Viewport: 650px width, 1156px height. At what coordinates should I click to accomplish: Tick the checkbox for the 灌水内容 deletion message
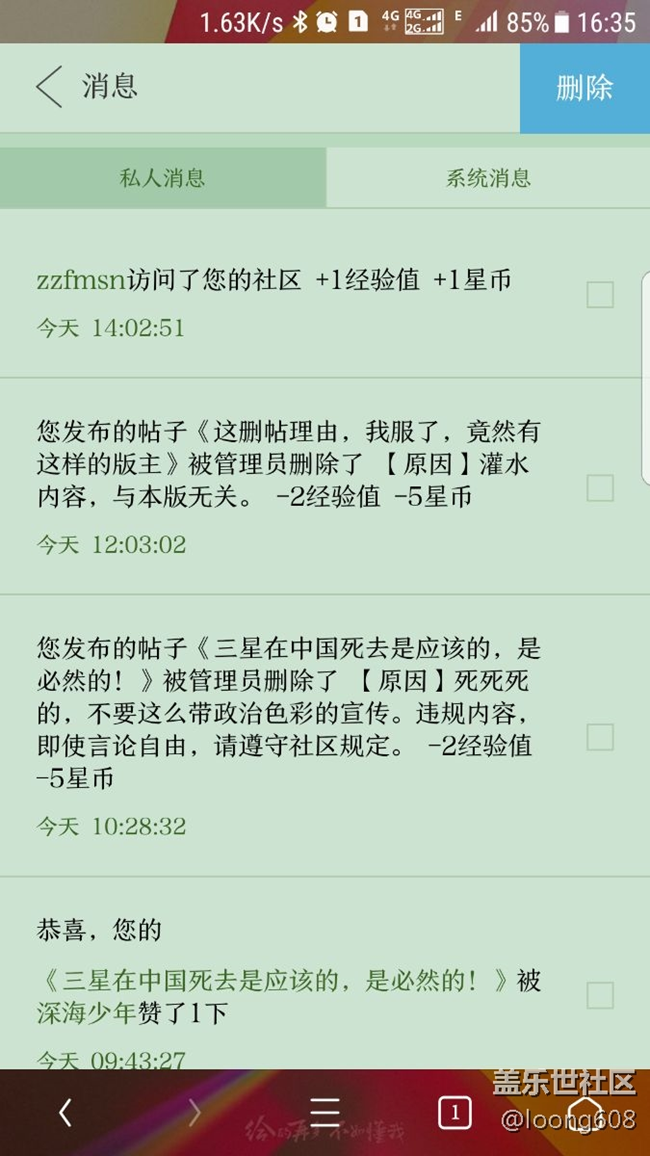point(600,488)
